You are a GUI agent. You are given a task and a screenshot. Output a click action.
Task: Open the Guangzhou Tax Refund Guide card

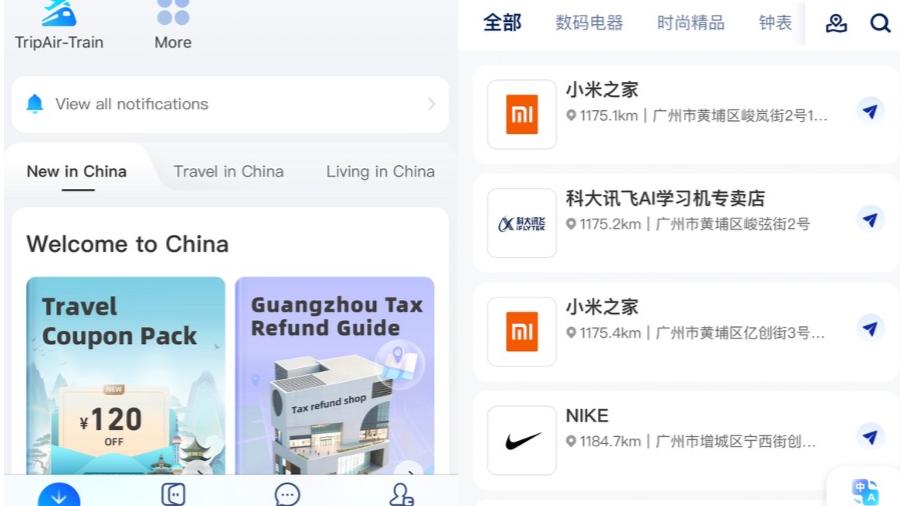(334, 375)
